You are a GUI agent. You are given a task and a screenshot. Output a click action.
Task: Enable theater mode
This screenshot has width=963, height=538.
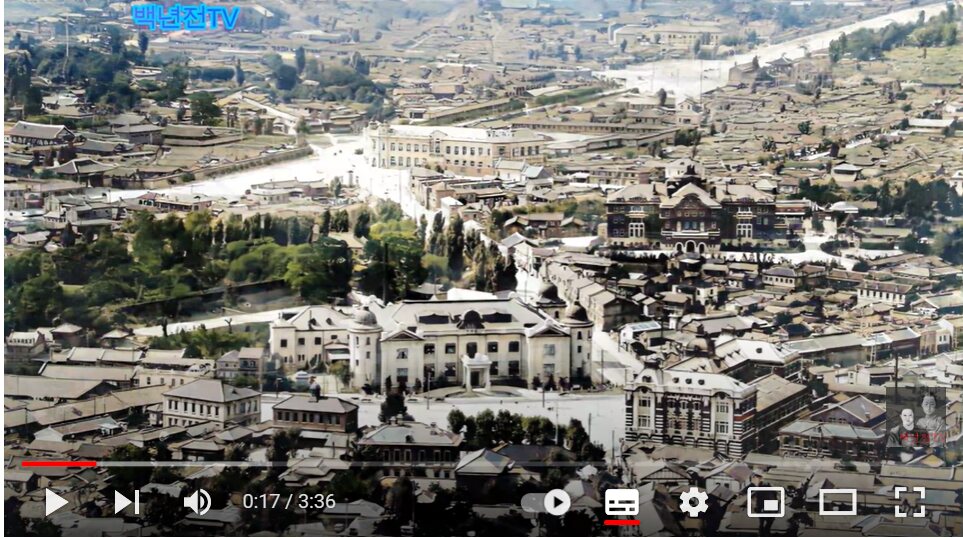click(x=837, y=502)
